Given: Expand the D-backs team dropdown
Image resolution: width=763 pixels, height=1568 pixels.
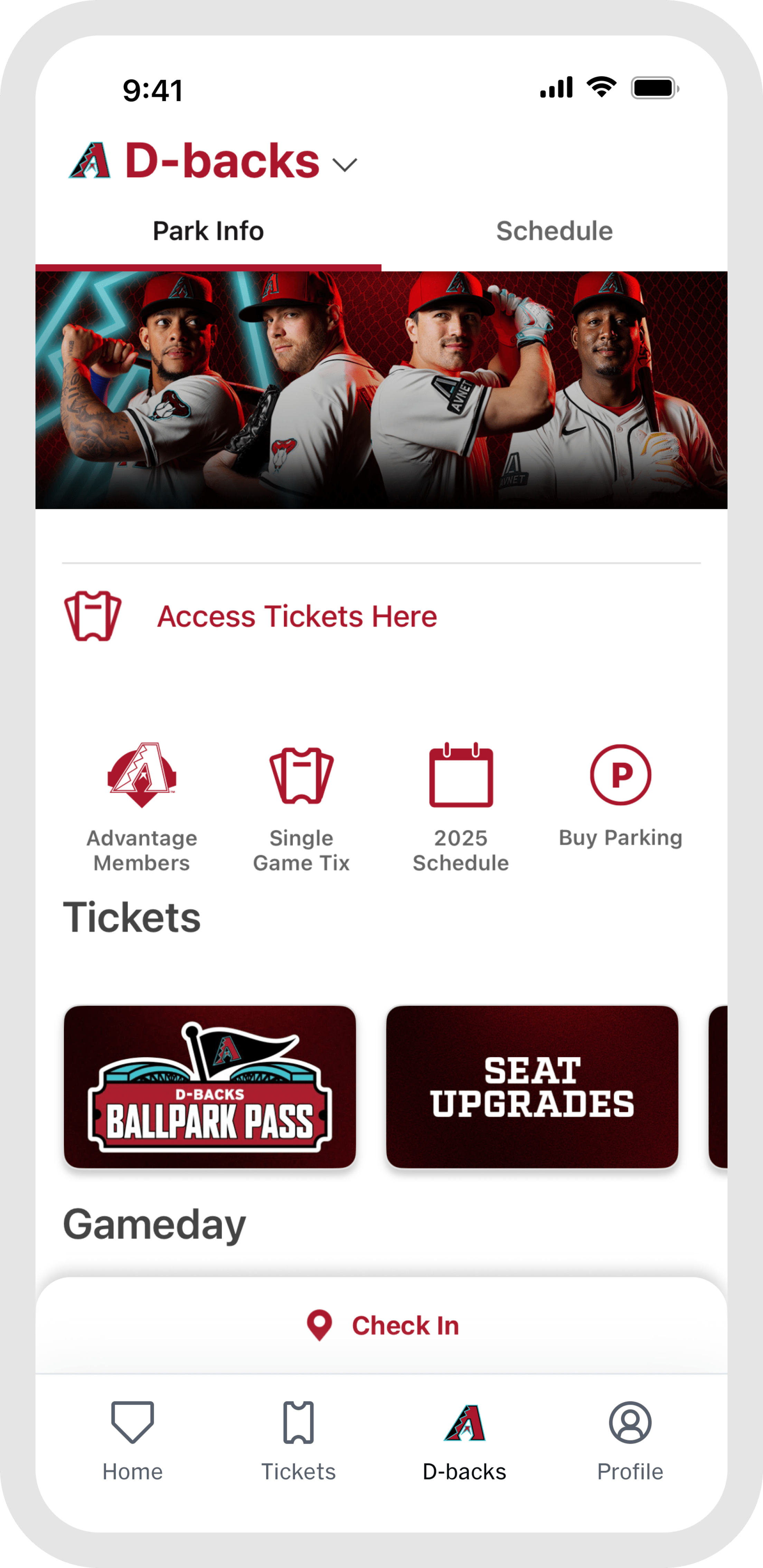Looking at the screenshot, I should click(344, 164).
